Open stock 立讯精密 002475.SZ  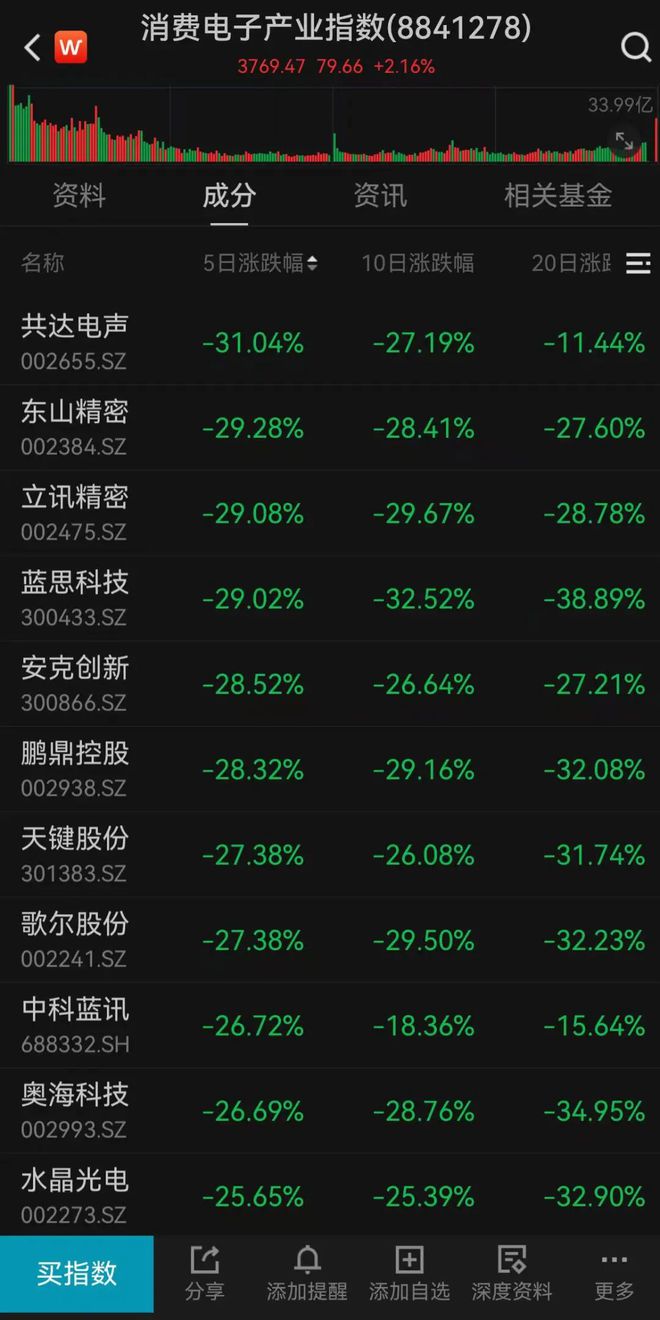[x=330, y=513]
